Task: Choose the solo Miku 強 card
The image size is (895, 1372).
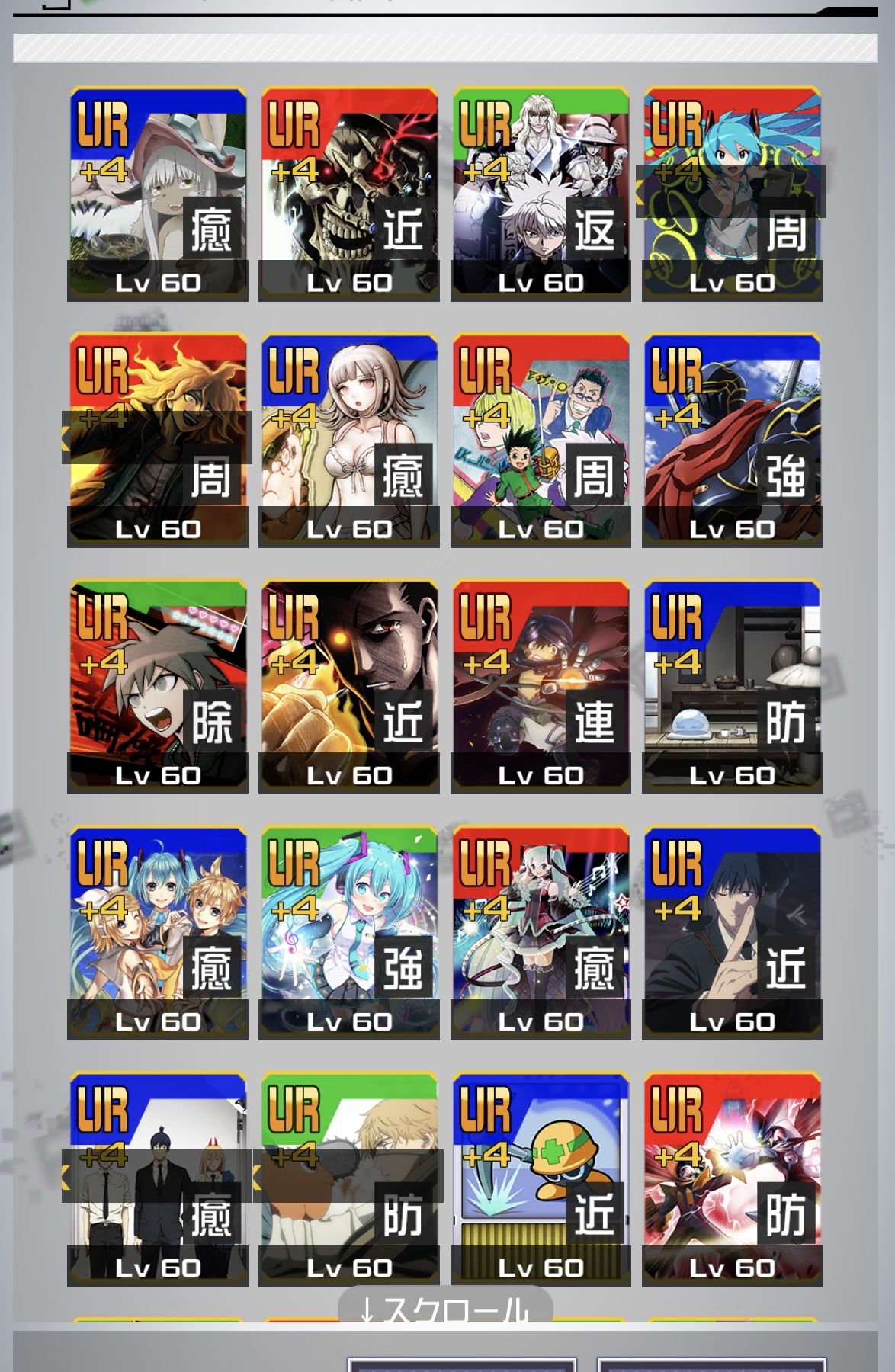Action: 349,931
